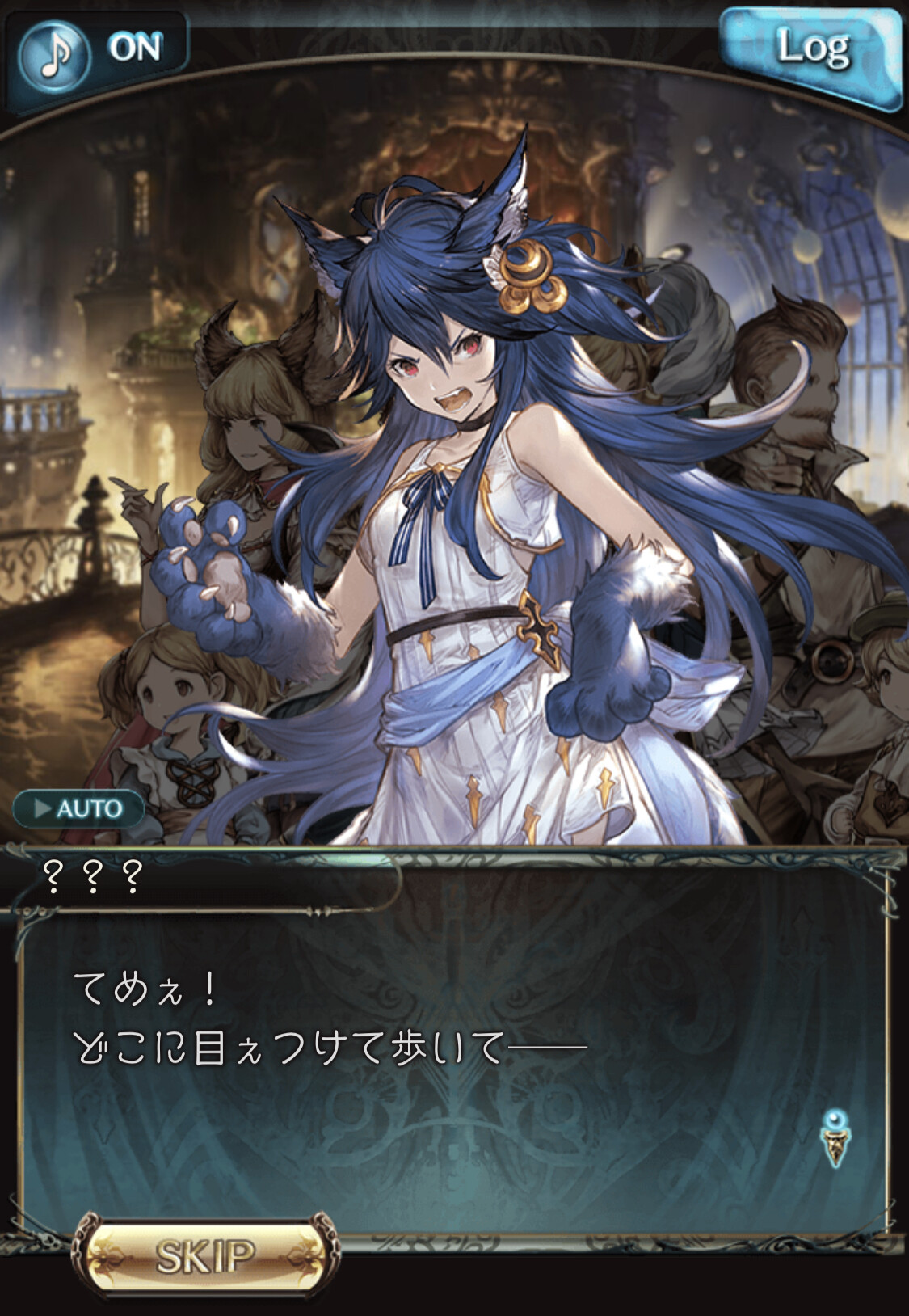Enable AUTO dialogue playback
This screenshot has width=909, height=1316.
(78, 808)
